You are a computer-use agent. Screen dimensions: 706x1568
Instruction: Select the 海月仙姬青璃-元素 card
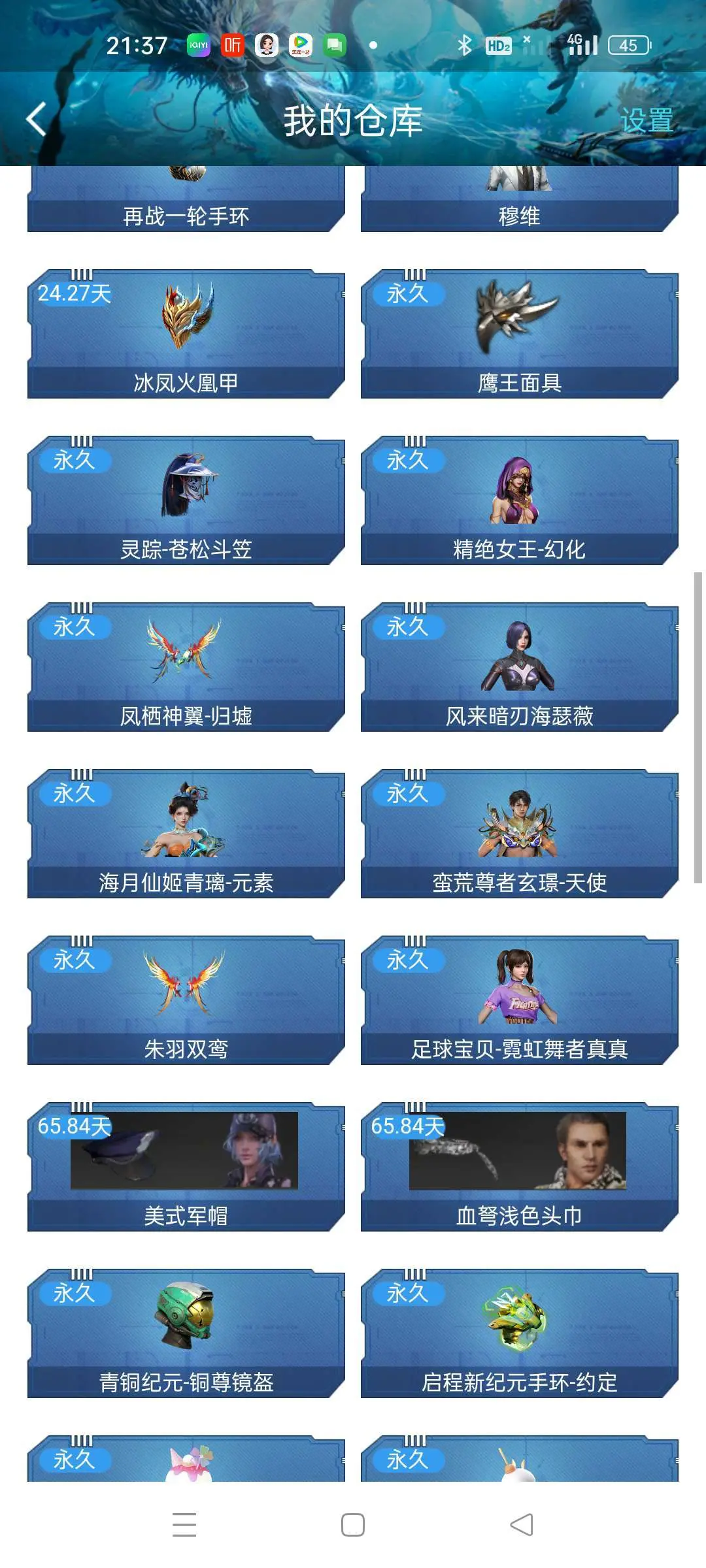coord(186,834)
